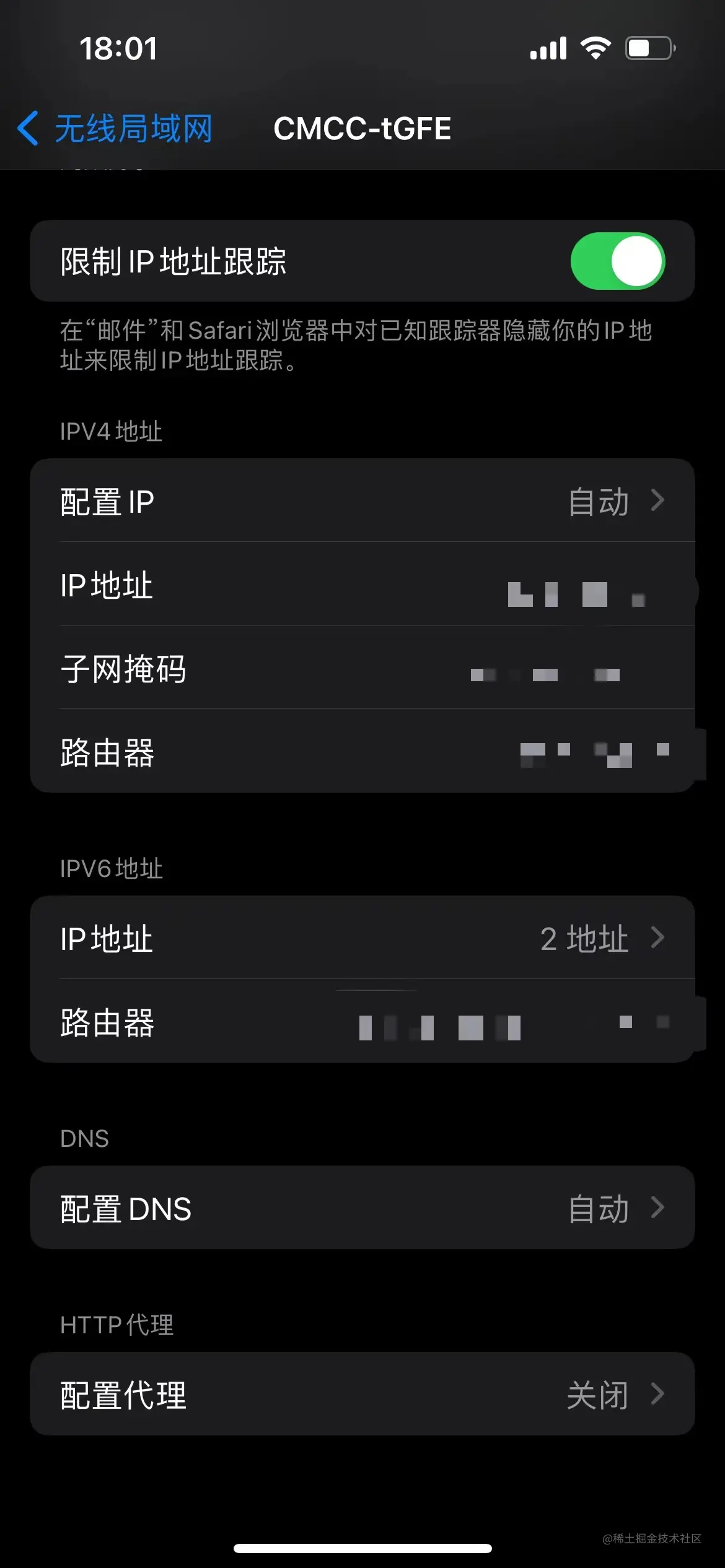Open 配置 DNS currently 自动

coord(362,1208)
